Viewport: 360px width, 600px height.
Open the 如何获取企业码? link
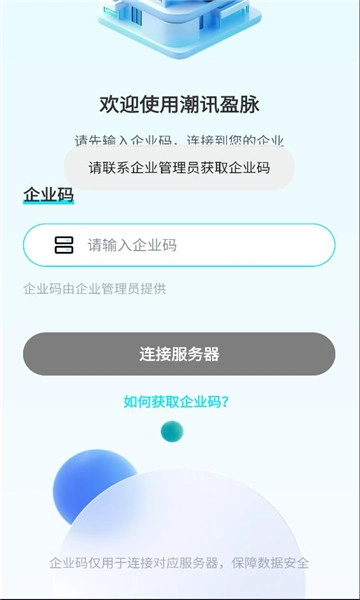[176, 402]
